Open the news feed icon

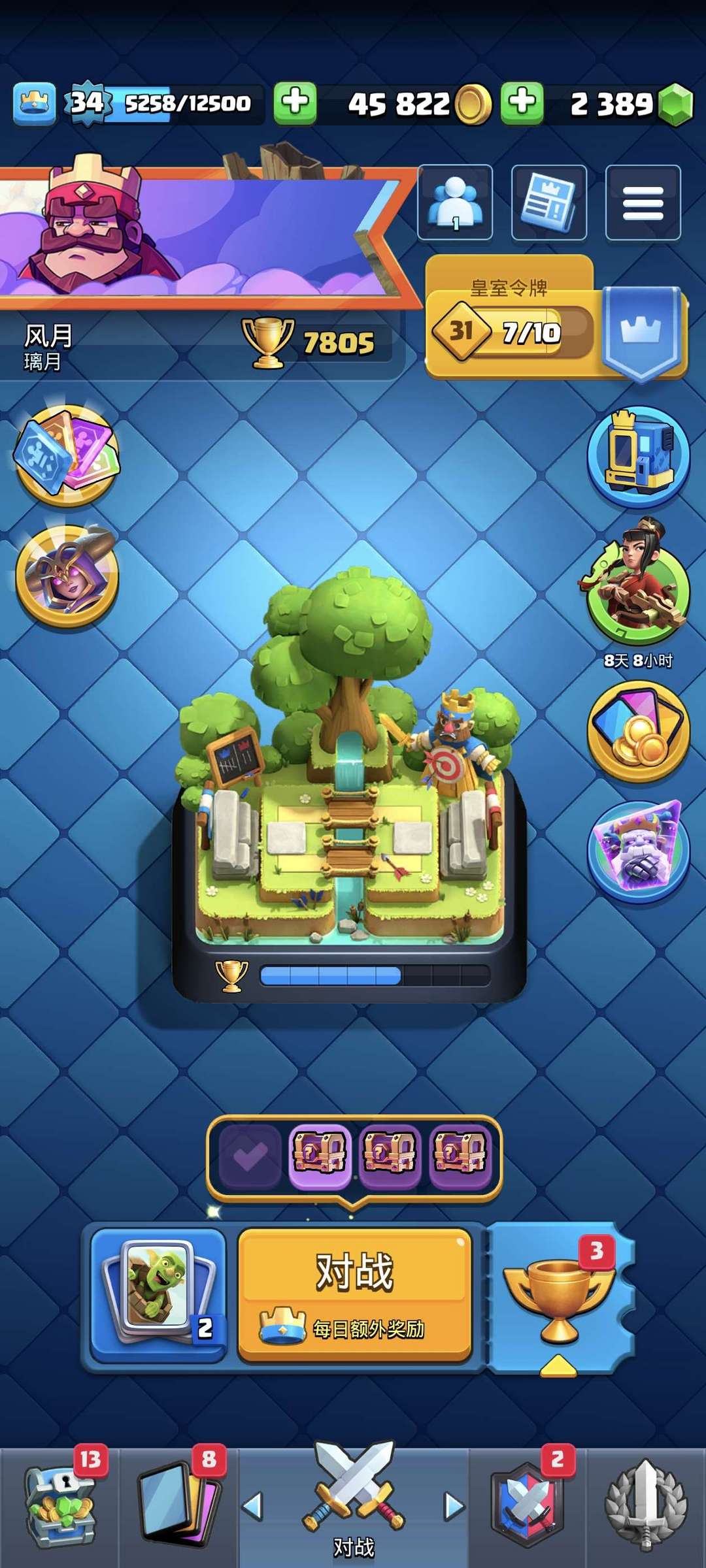pyautogui.click(x=548, y=203)
